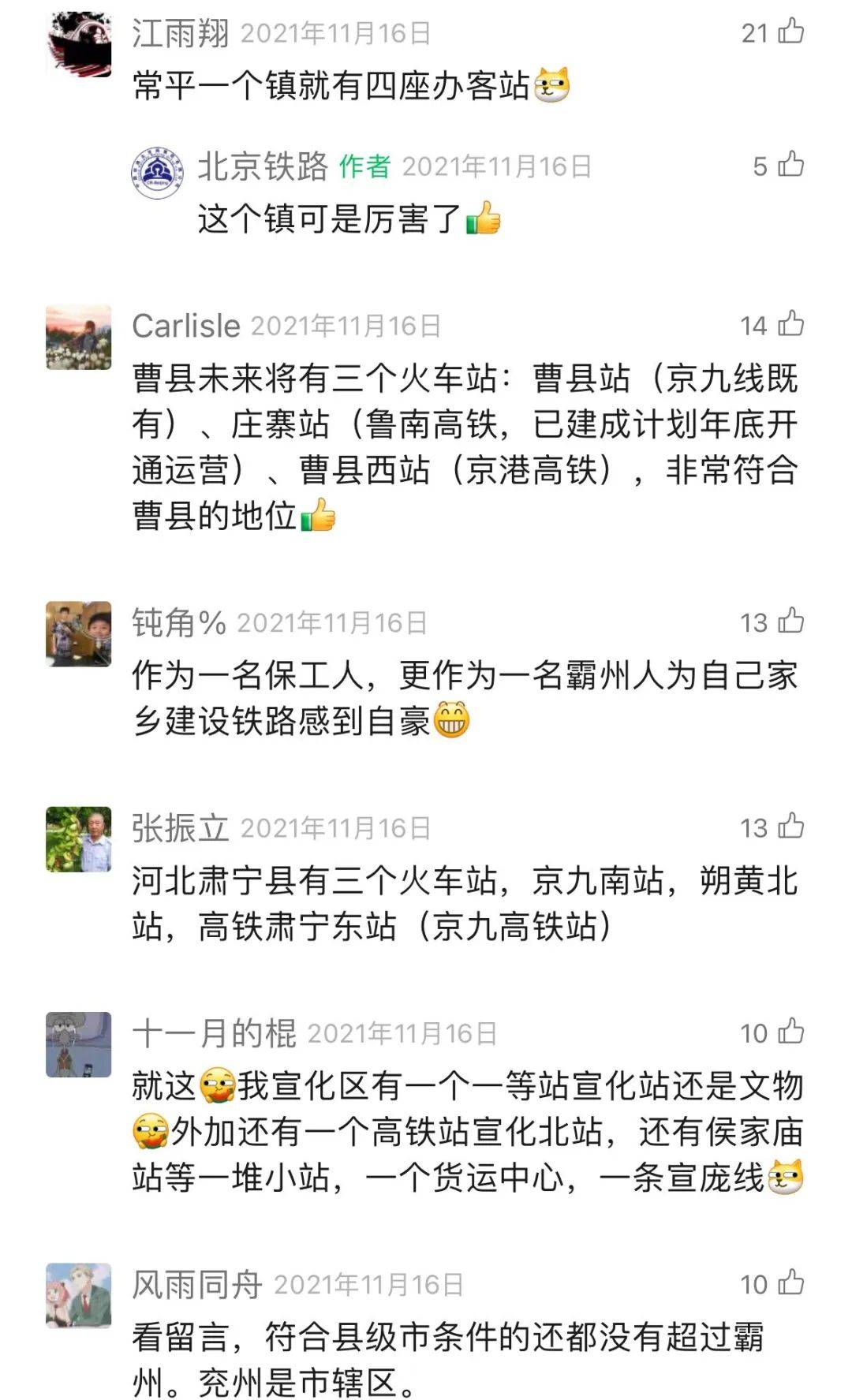Like 北京铁路's author reply
The width and height of the screenshot is (852, 1400).
point(790,166)
